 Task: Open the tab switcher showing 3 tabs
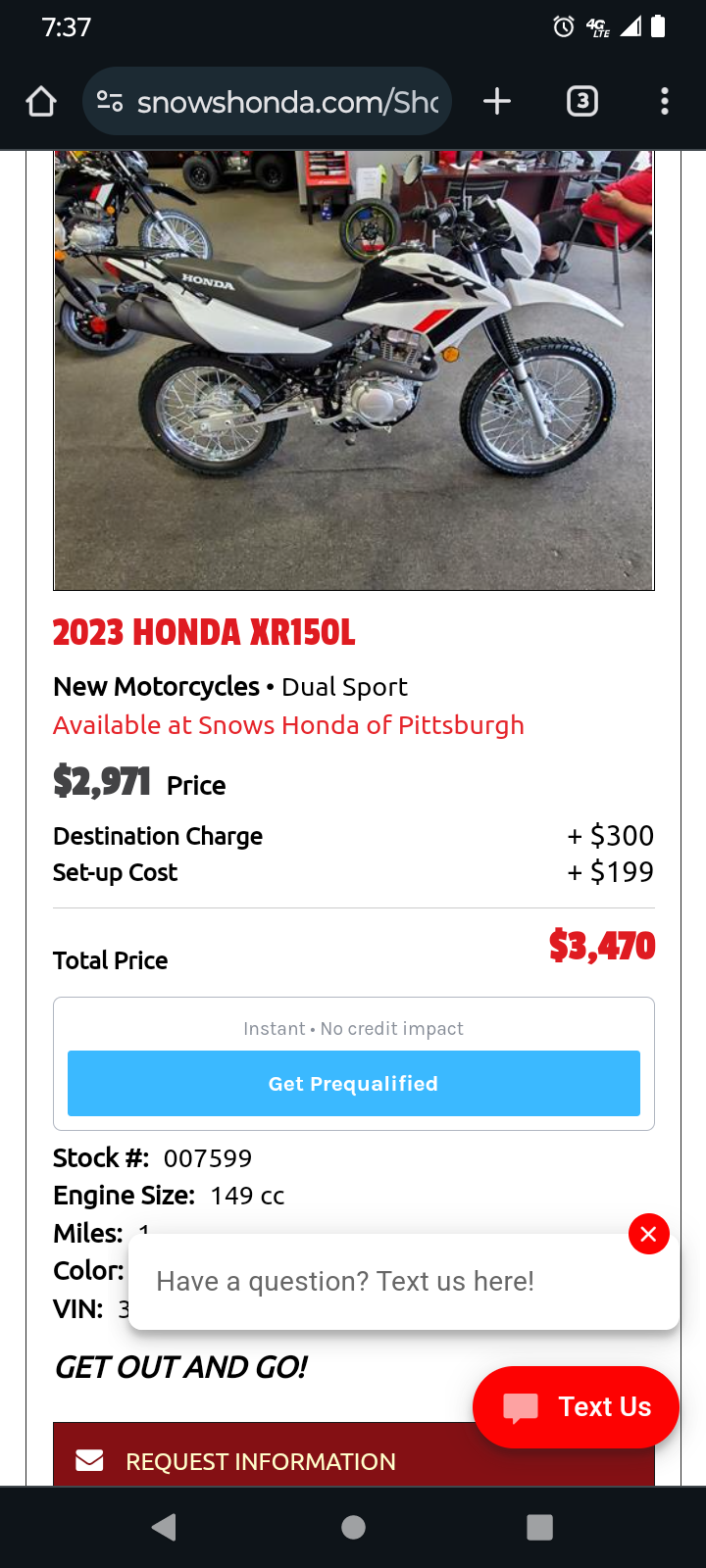point(582,101)
